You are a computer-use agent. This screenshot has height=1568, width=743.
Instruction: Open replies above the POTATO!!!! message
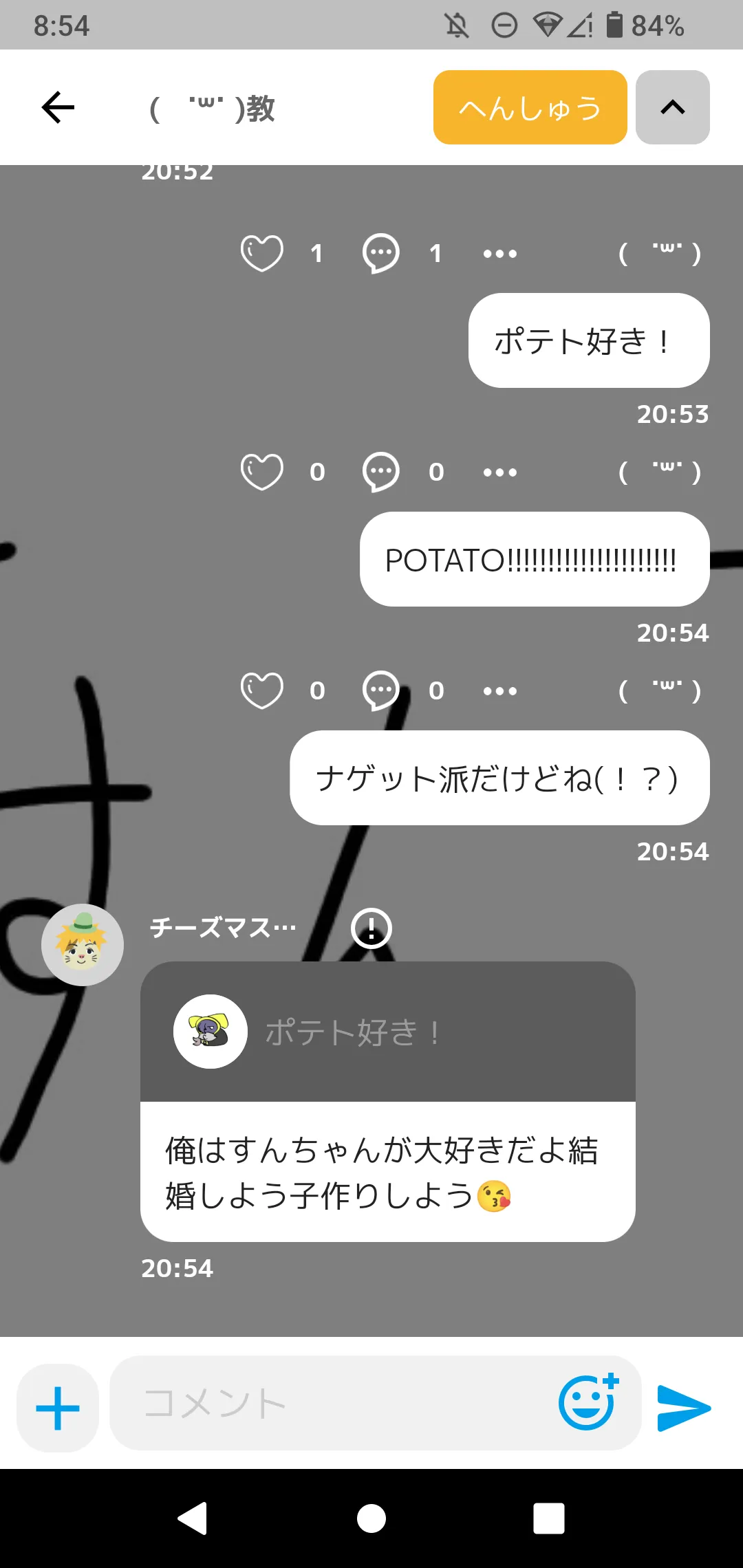point(381,472)
